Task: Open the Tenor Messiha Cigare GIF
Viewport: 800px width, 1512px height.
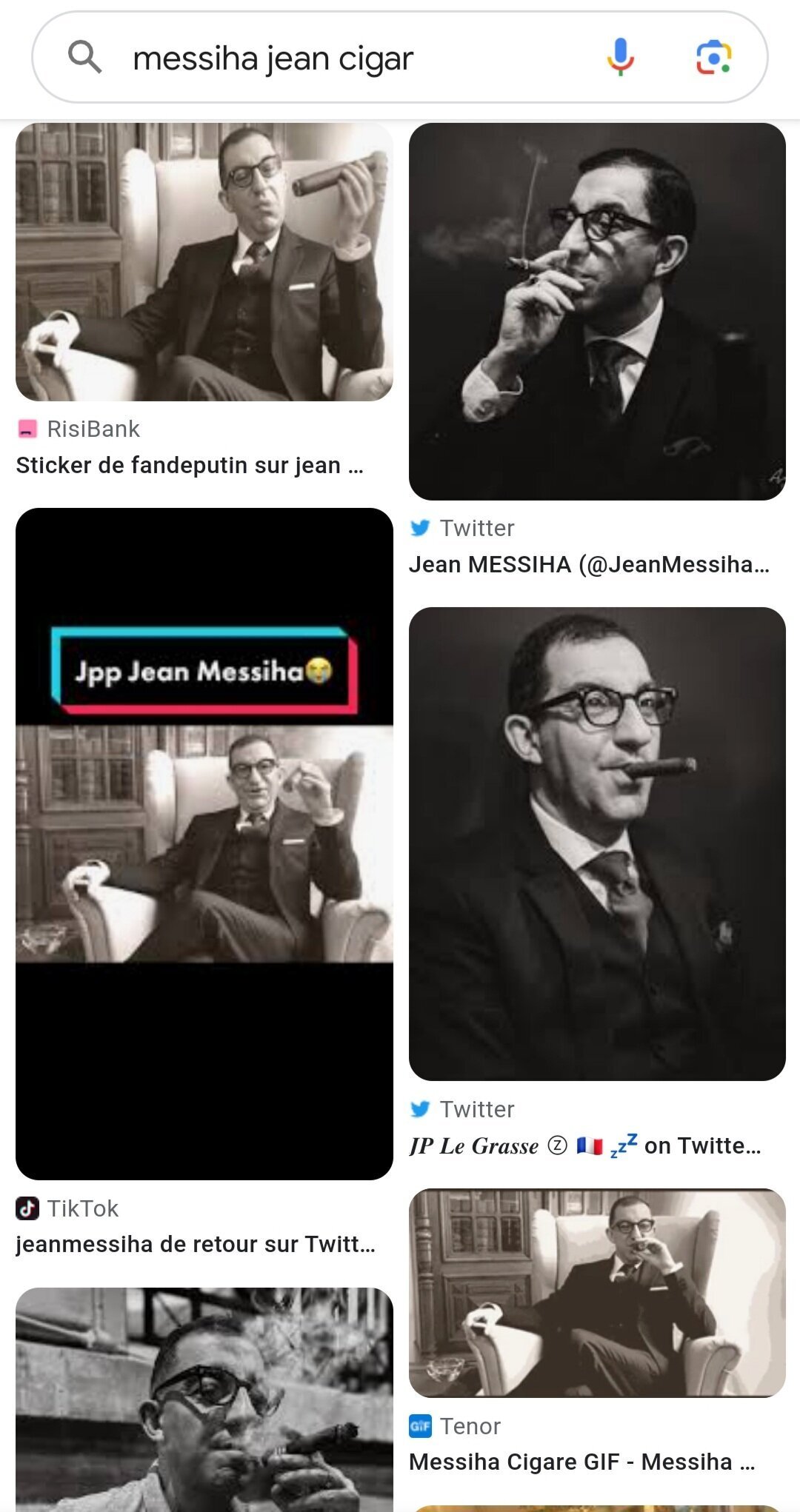Action: [597, 1292]
